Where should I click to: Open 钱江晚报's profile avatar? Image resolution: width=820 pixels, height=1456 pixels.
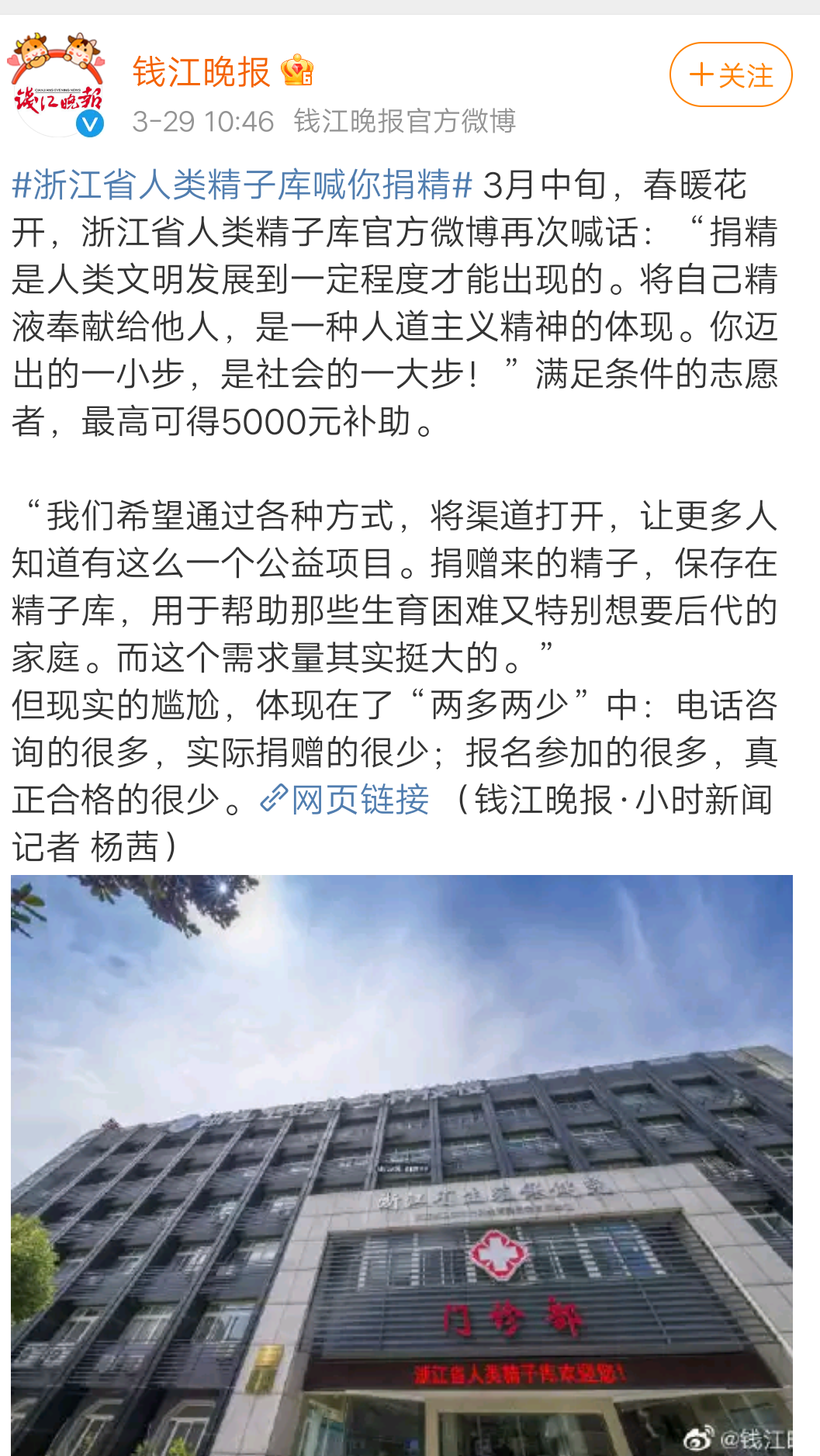point(57,85)
